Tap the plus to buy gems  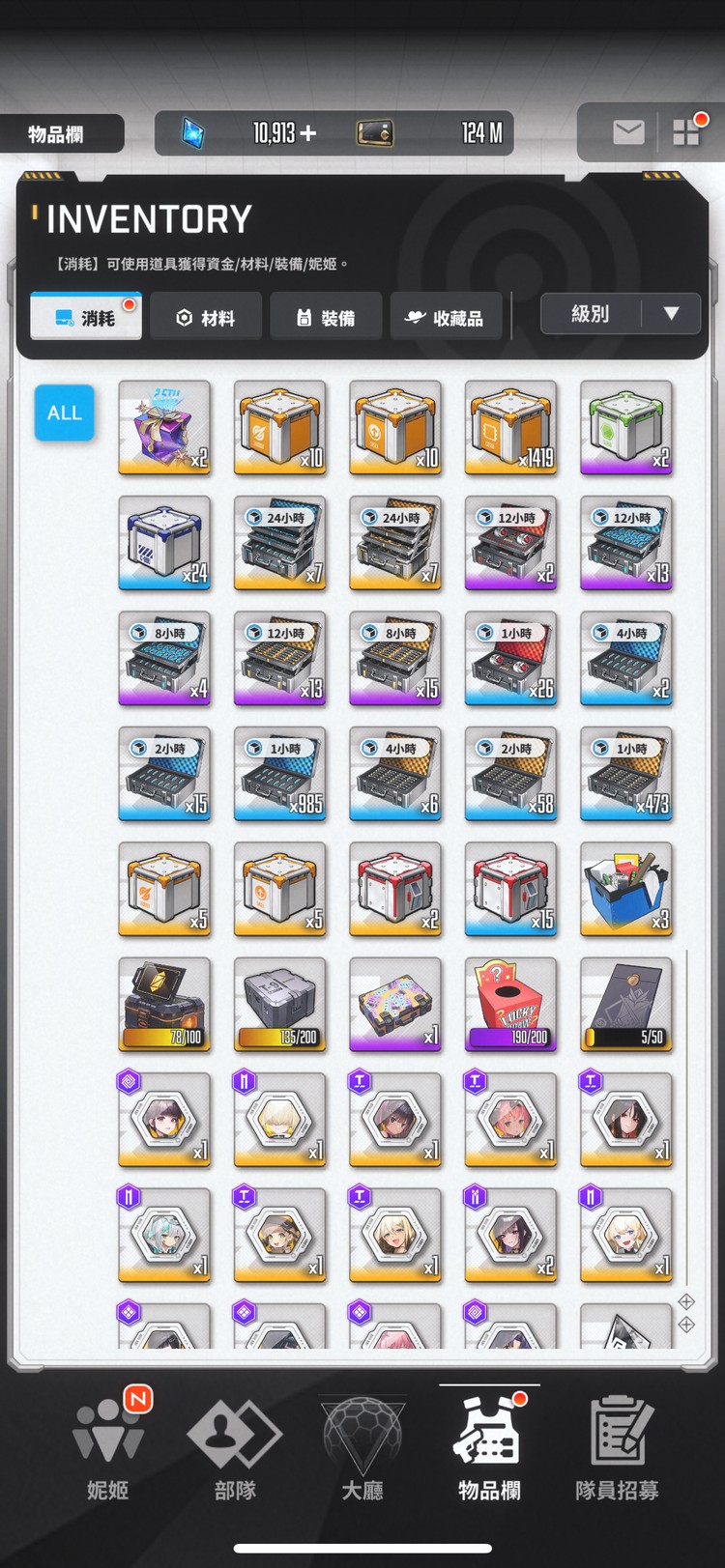(308, 133)
